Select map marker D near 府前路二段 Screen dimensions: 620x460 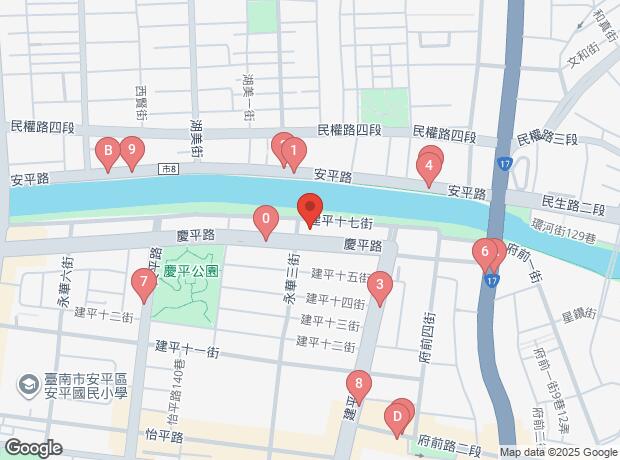coord(398,415)
